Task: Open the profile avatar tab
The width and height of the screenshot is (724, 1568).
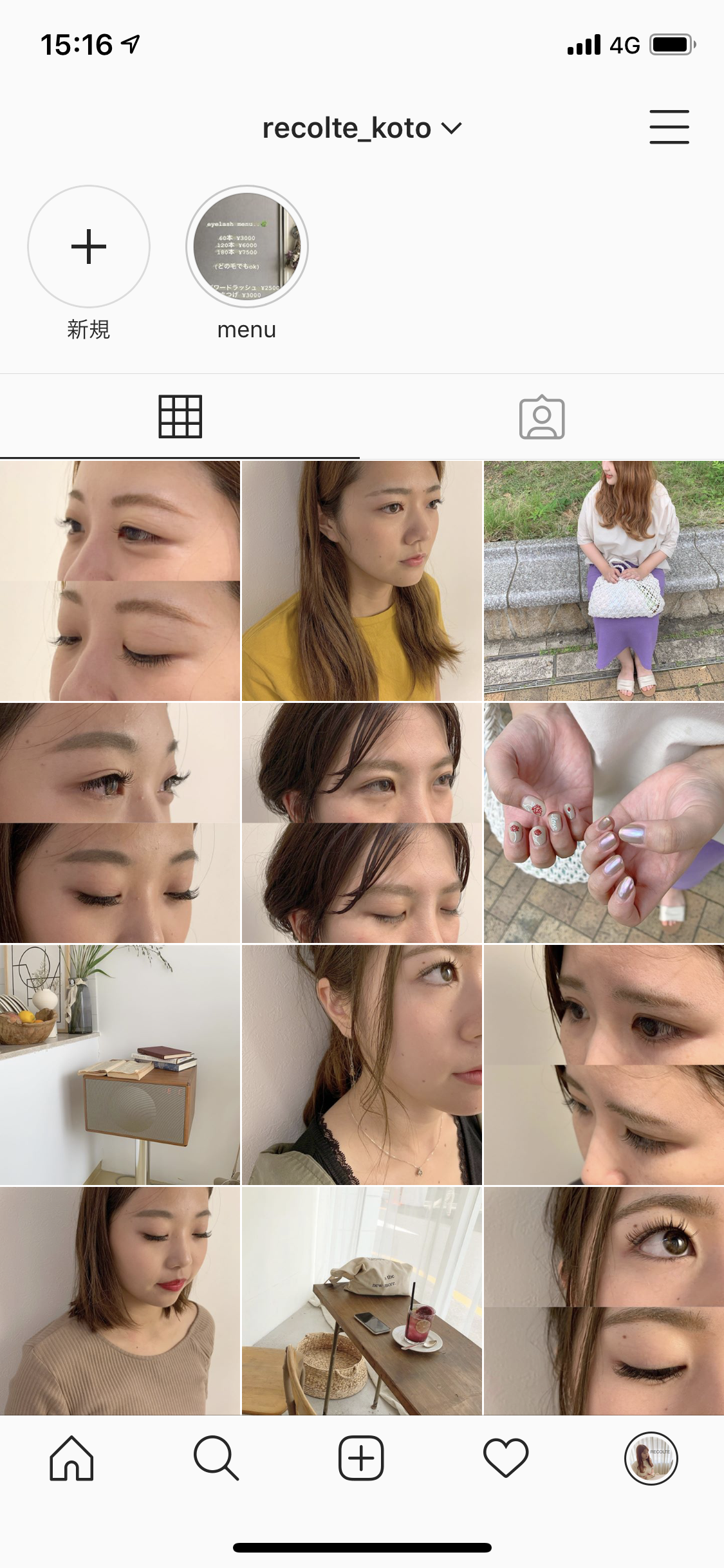Action: 651,1459
